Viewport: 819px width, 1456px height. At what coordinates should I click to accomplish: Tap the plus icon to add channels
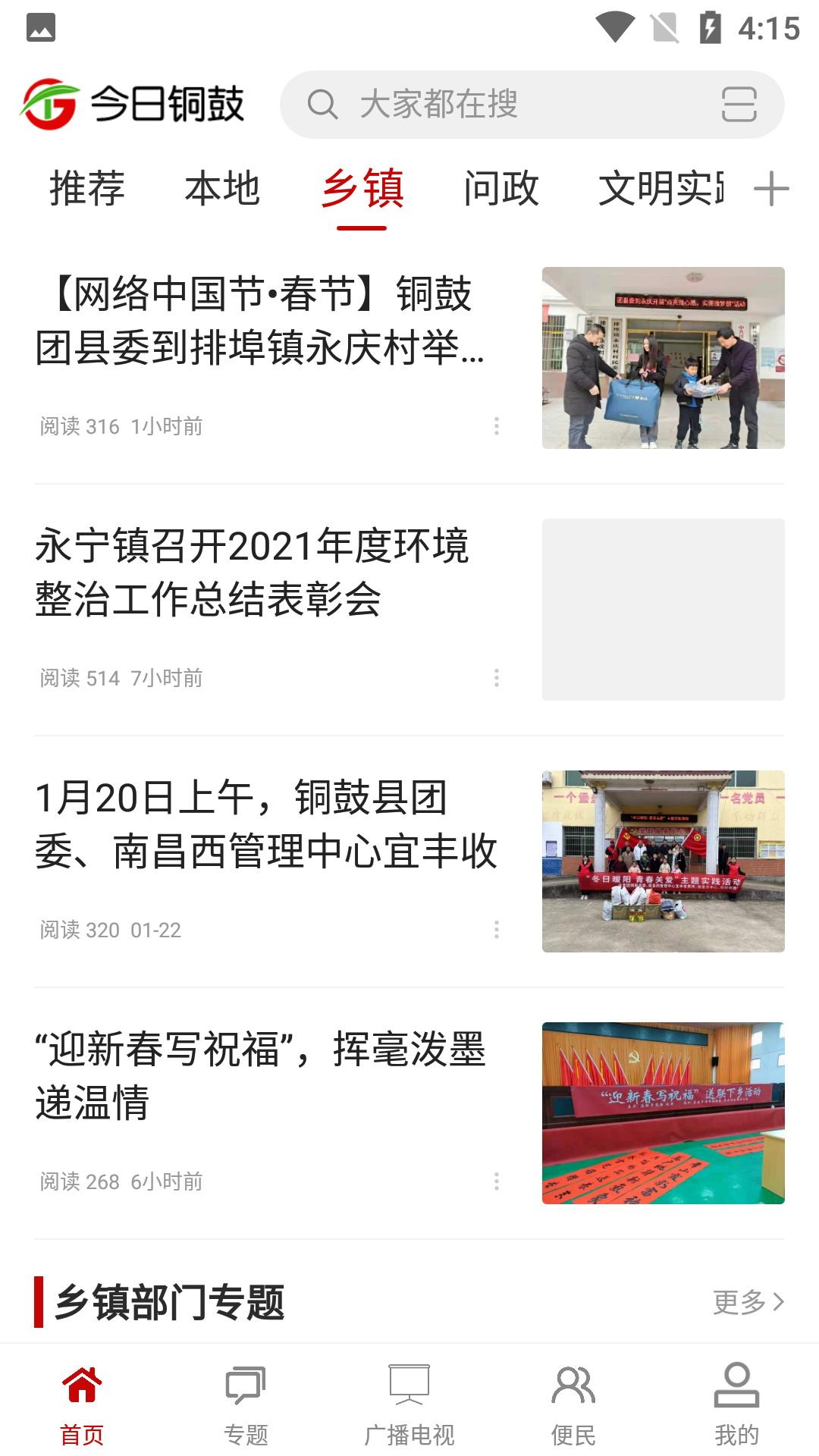[x=771, y=189]
